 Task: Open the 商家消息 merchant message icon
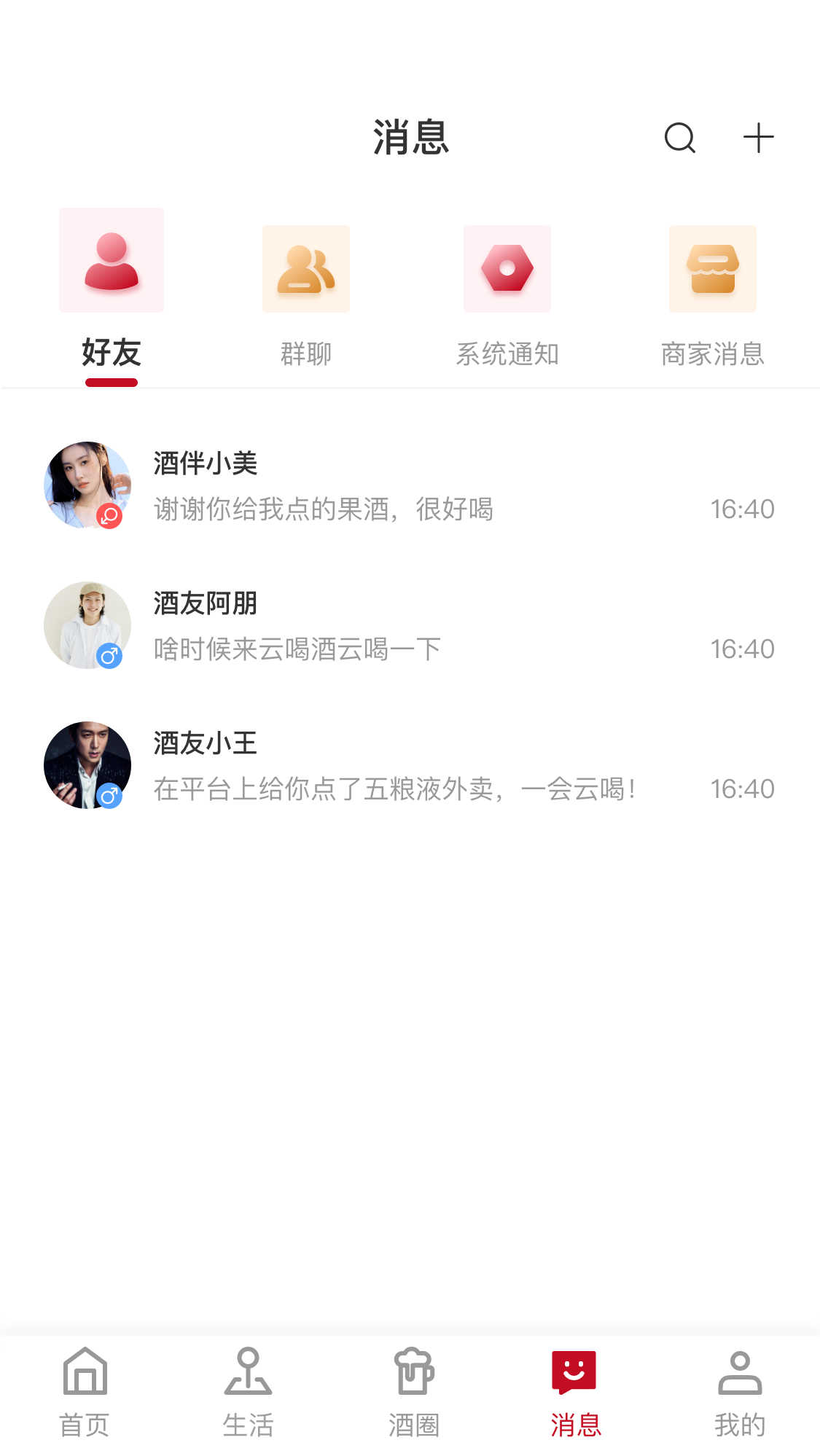click(x=712, y=268)
